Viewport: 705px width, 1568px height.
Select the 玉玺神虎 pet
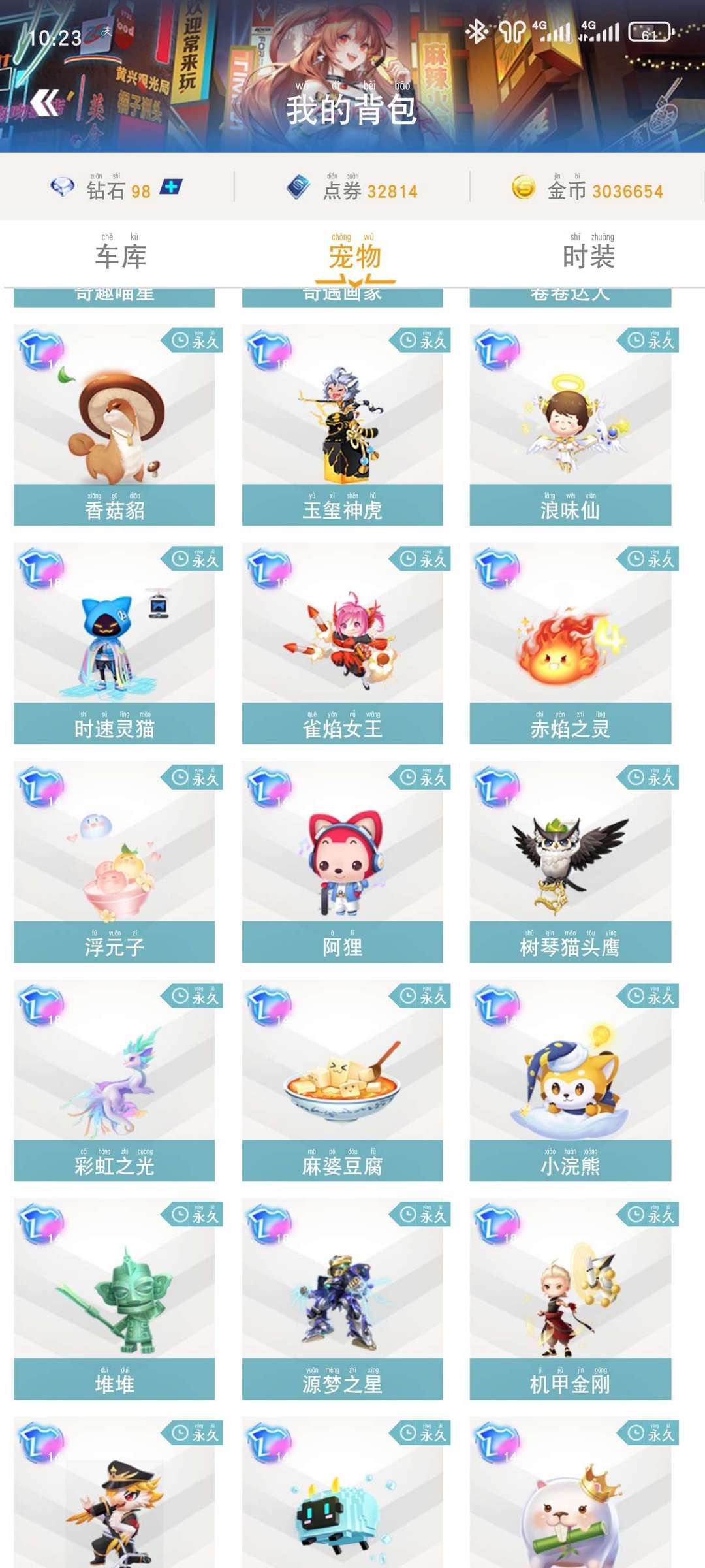pos(342,424)
